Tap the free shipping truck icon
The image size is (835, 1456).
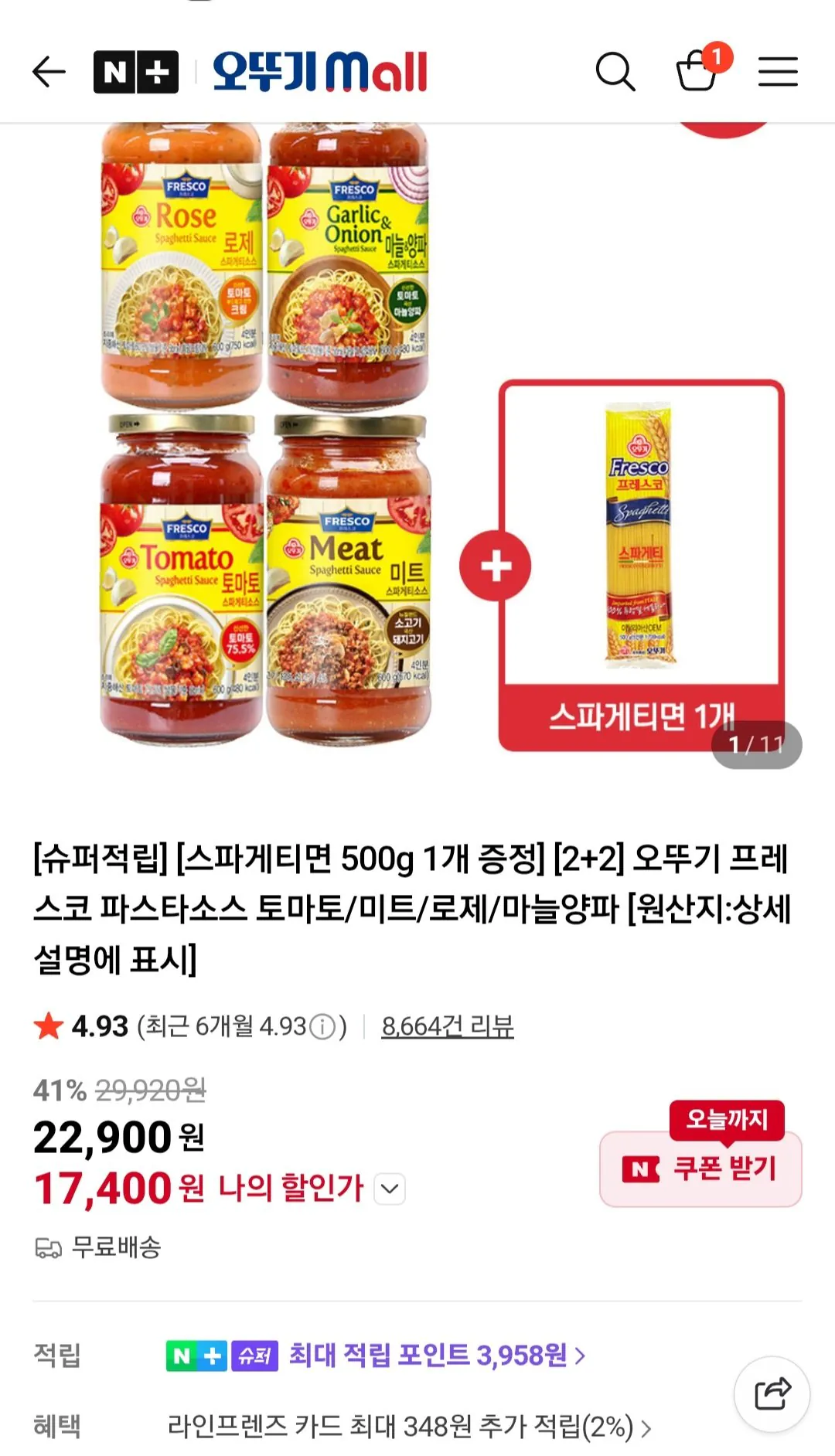[48, 1243]
